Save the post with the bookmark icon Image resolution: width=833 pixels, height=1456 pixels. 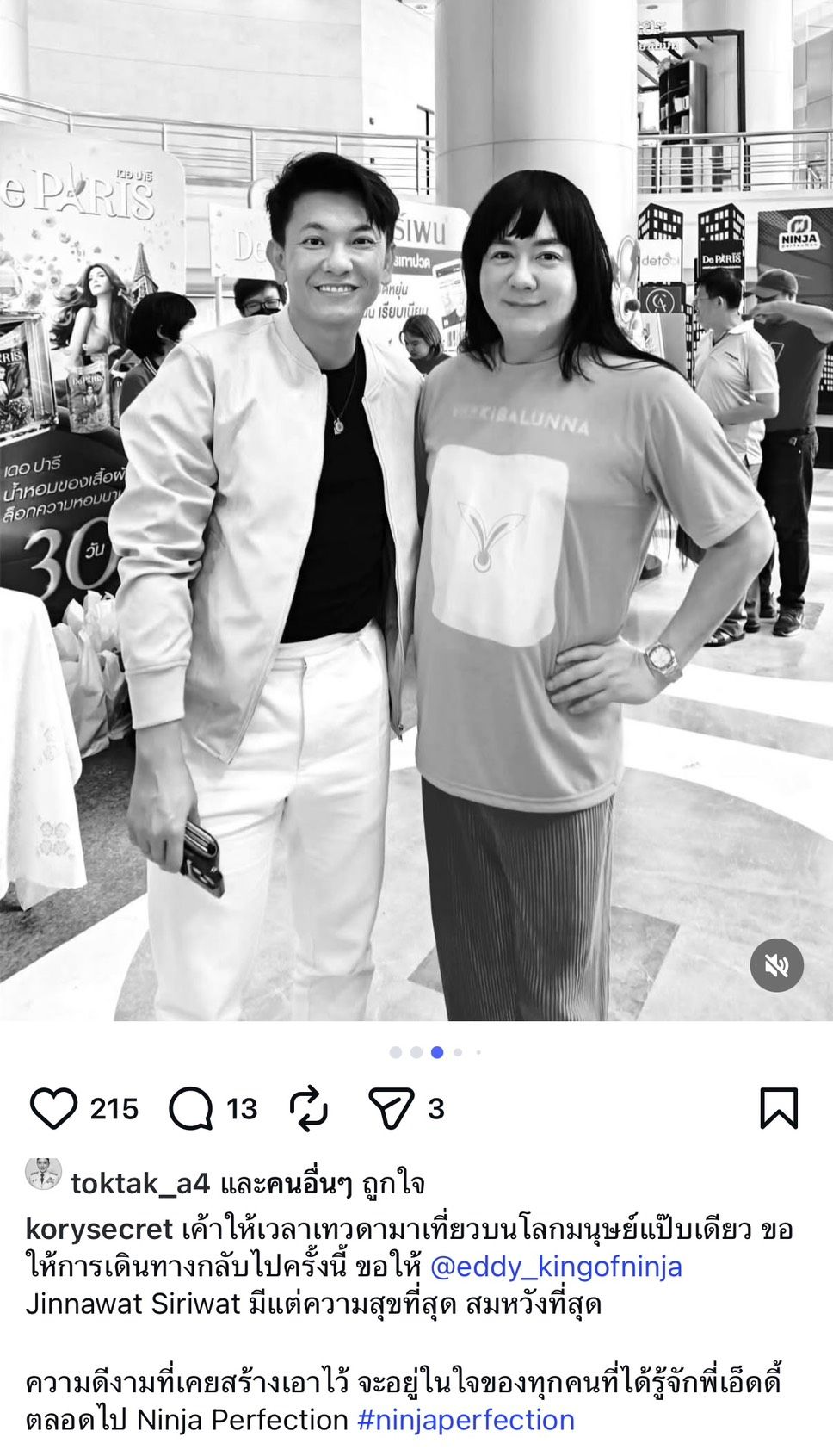click(x=779, y=1108)
